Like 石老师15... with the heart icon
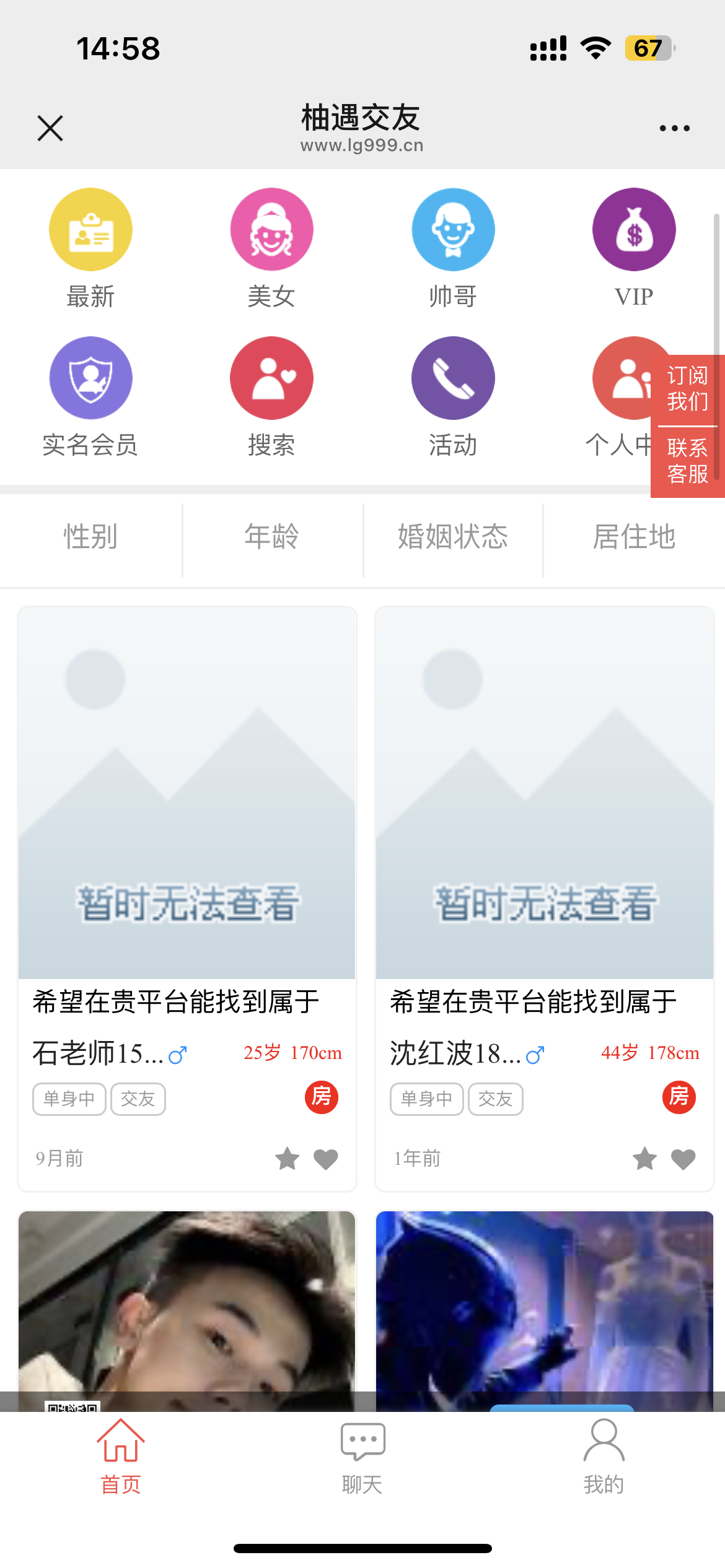This screenshot has width=725, height=1568. (x=326, y=1159)
